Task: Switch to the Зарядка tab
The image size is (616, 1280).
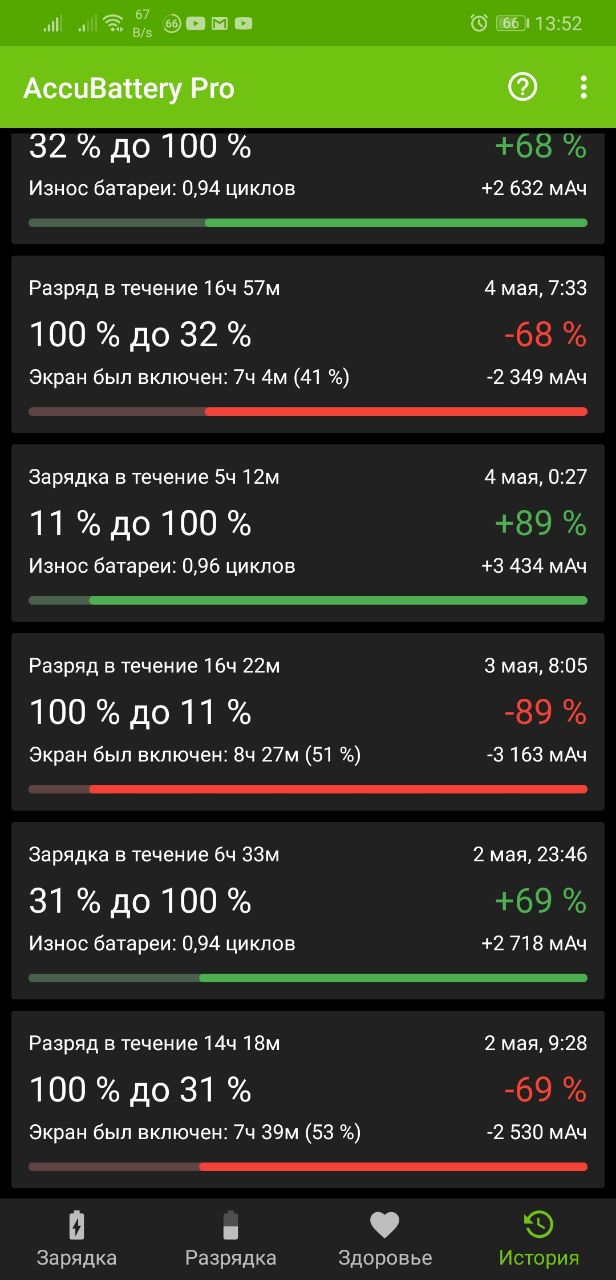Action: [x=77, y=1239]
